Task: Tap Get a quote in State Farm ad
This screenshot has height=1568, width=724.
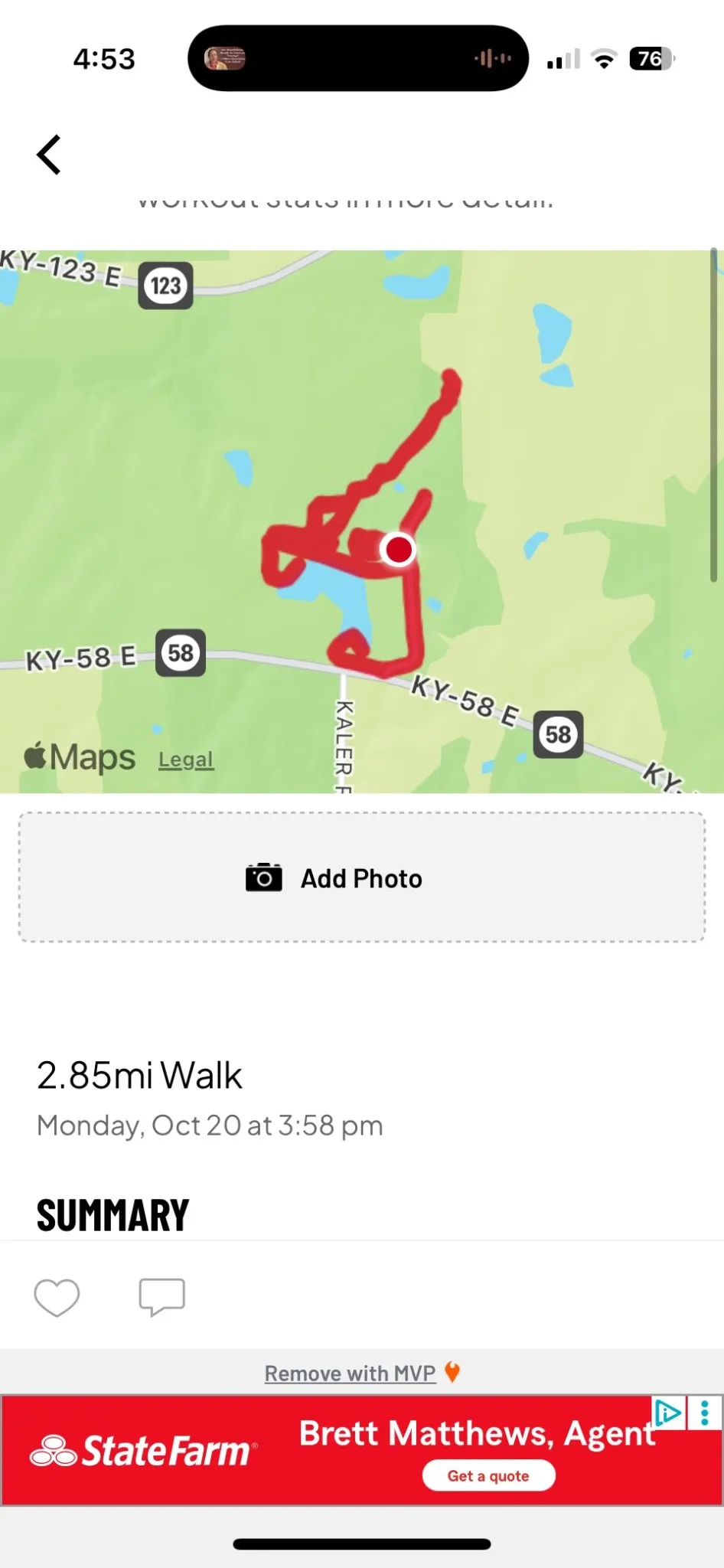Action: 488,1475
